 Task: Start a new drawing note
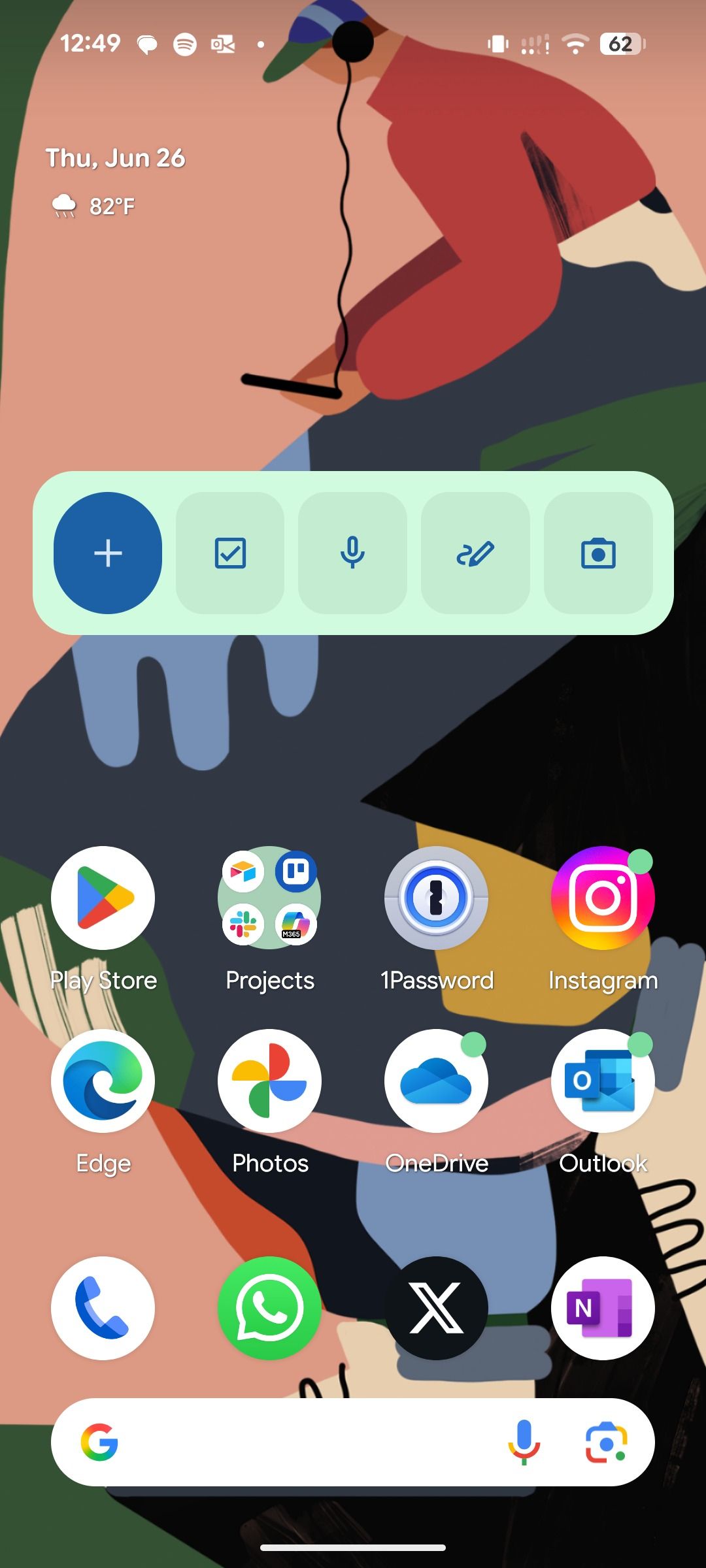point(475,553)
